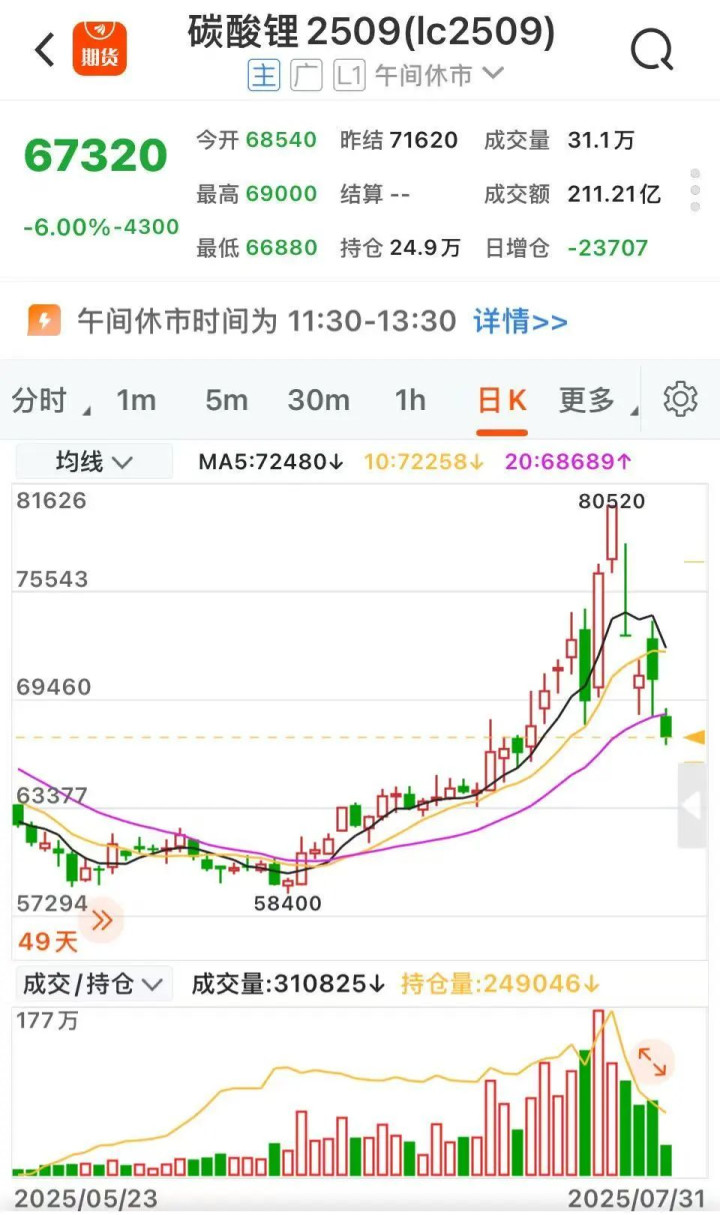Expand the side panel arrow on chart

[692, 805]
